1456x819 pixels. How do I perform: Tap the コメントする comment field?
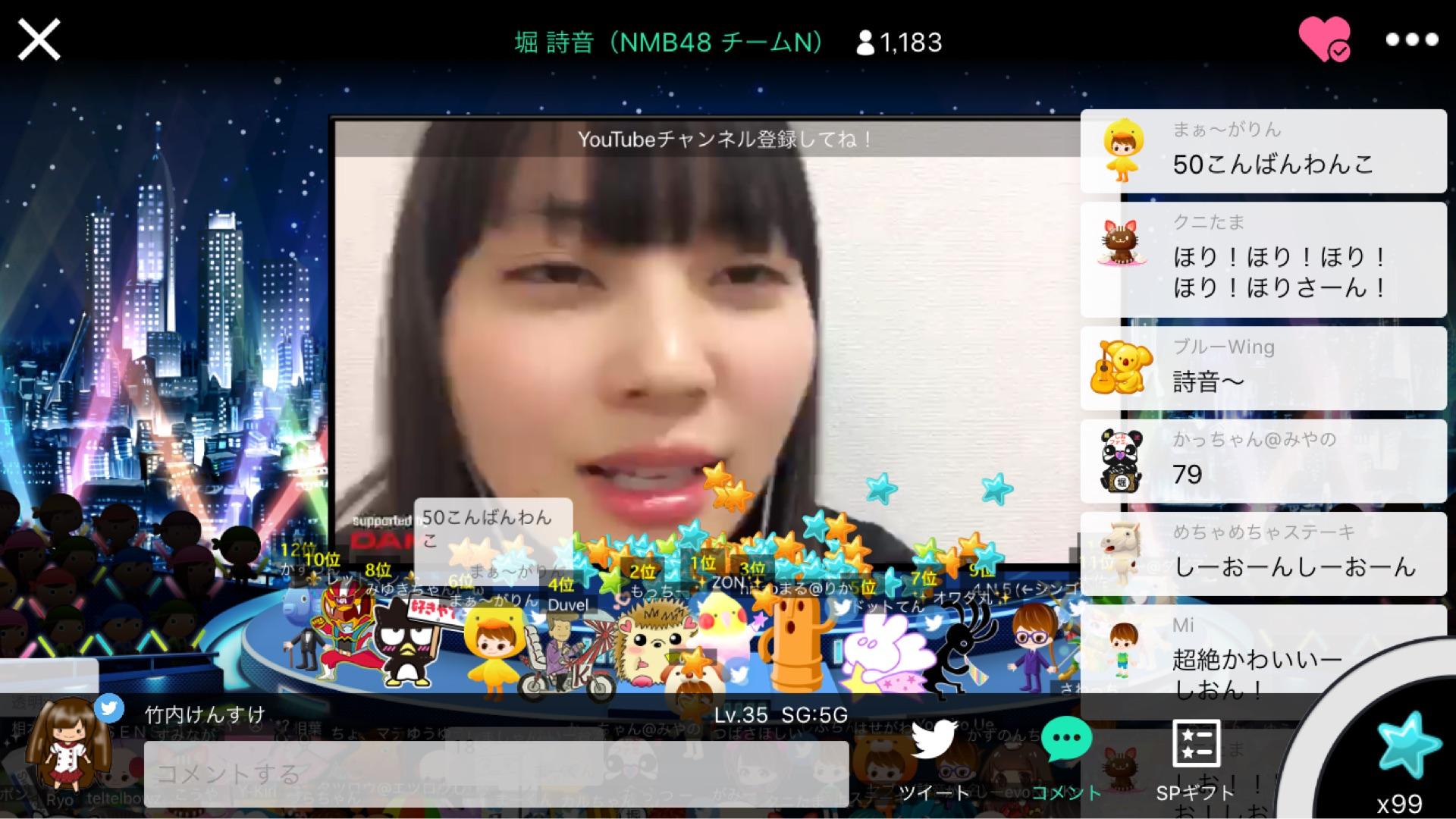click(x=496, y=773)
